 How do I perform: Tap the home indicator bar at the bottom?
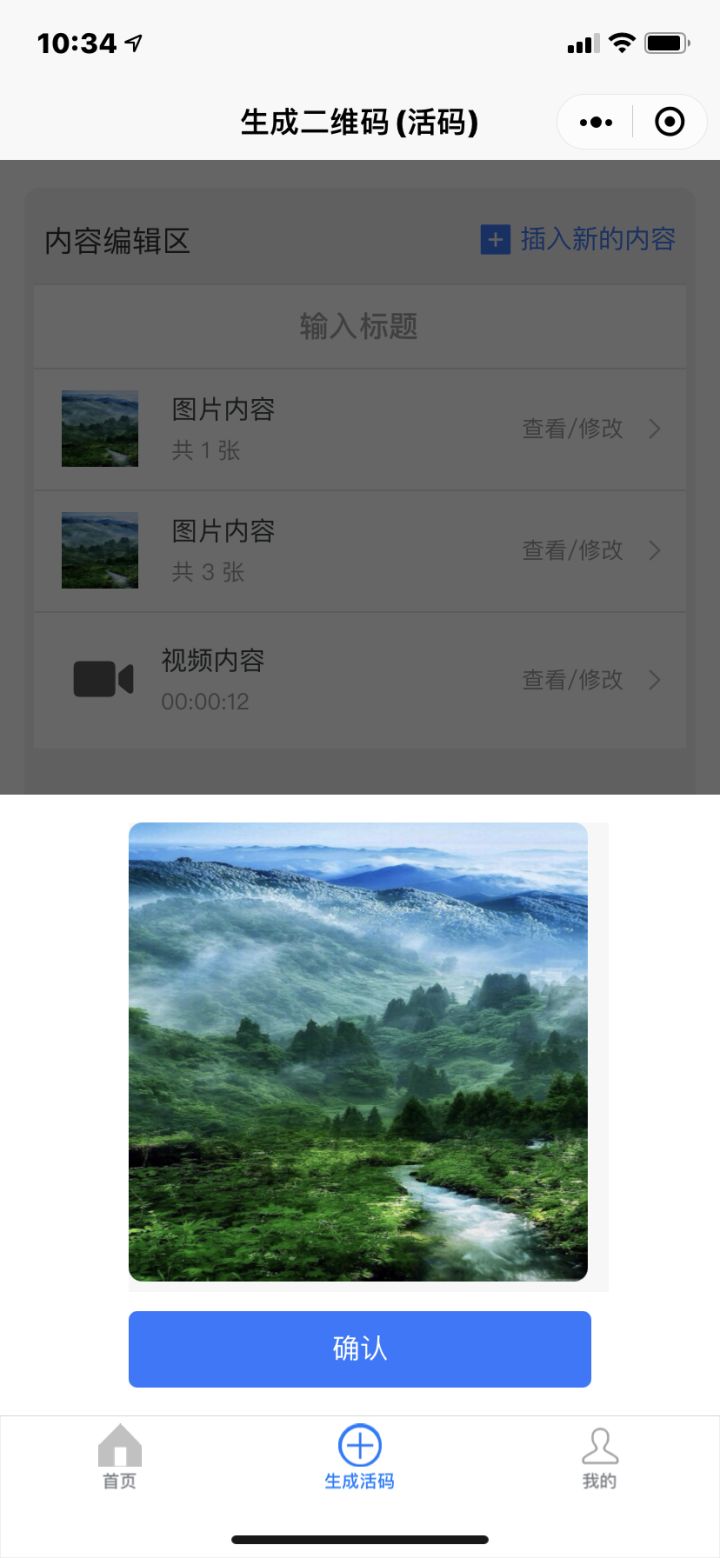359,1540
